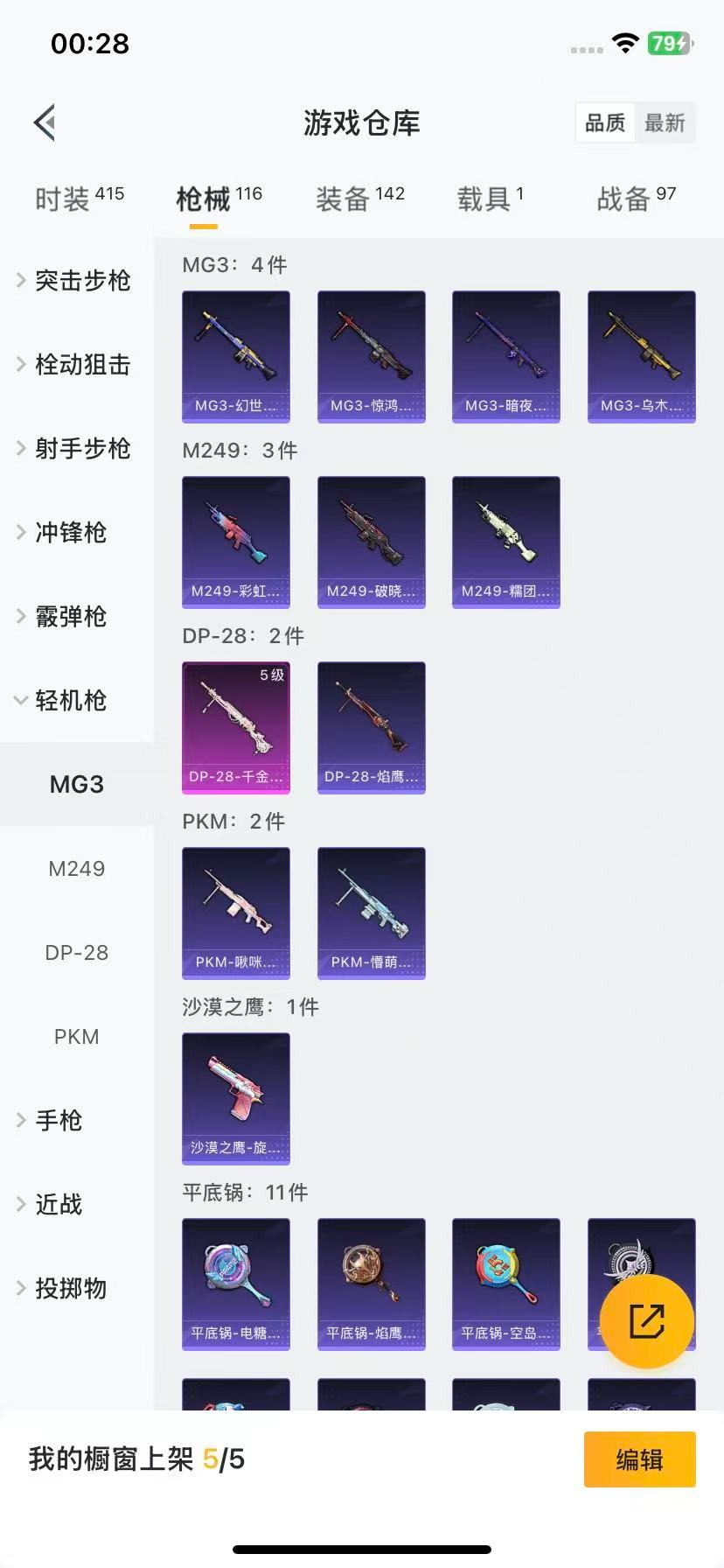Tap the 平底锅-电糖 pan skin
Screen dimensions: 724x1568
(235, 1284)
